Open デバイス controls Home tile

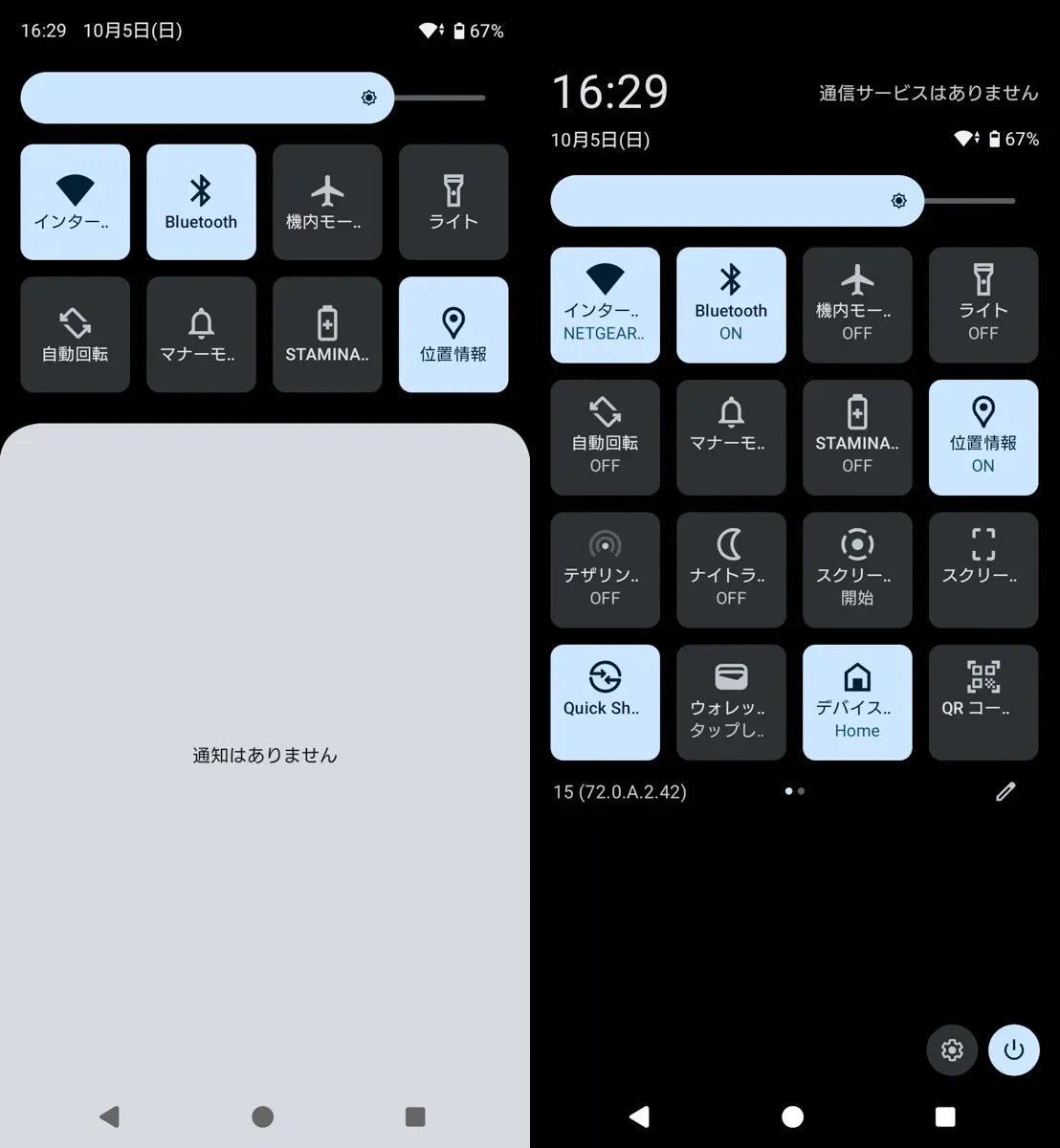(x=857, y=701)
